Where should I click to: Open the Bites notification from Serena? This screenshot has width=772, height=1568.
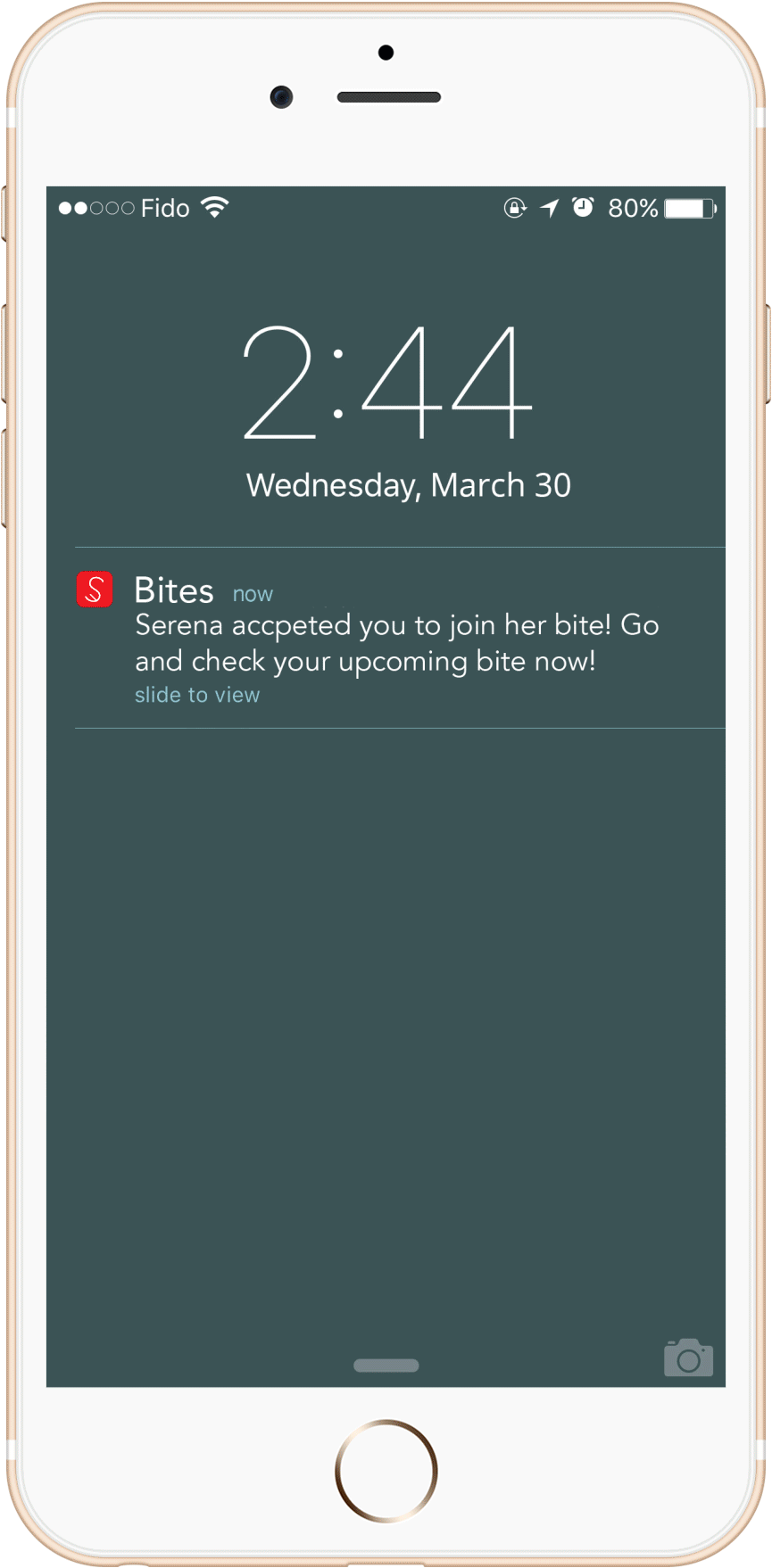click(x=397, y=639)
